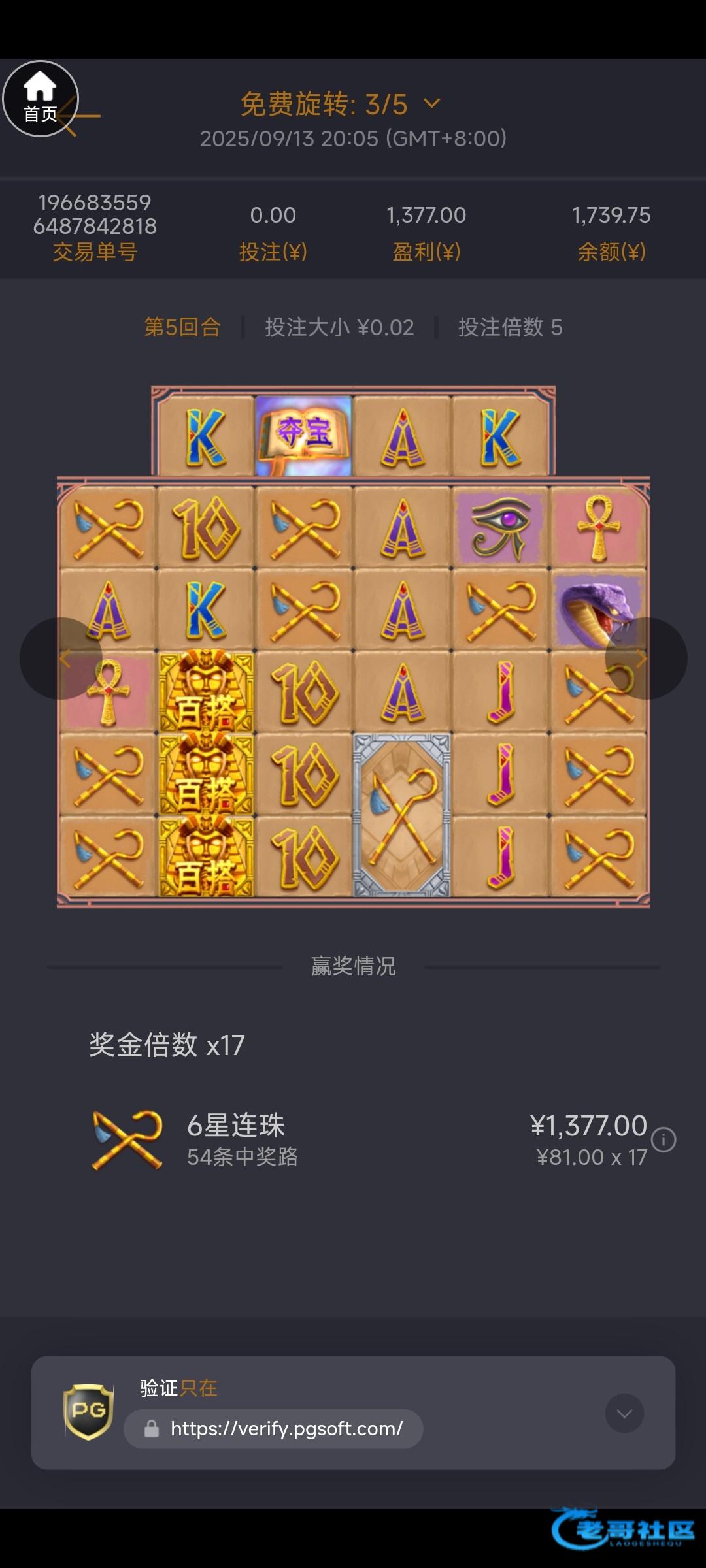Screen dimensions: 706x1568
Task: Expand the verification panel chevron
Action: (x=624, y=1413)
